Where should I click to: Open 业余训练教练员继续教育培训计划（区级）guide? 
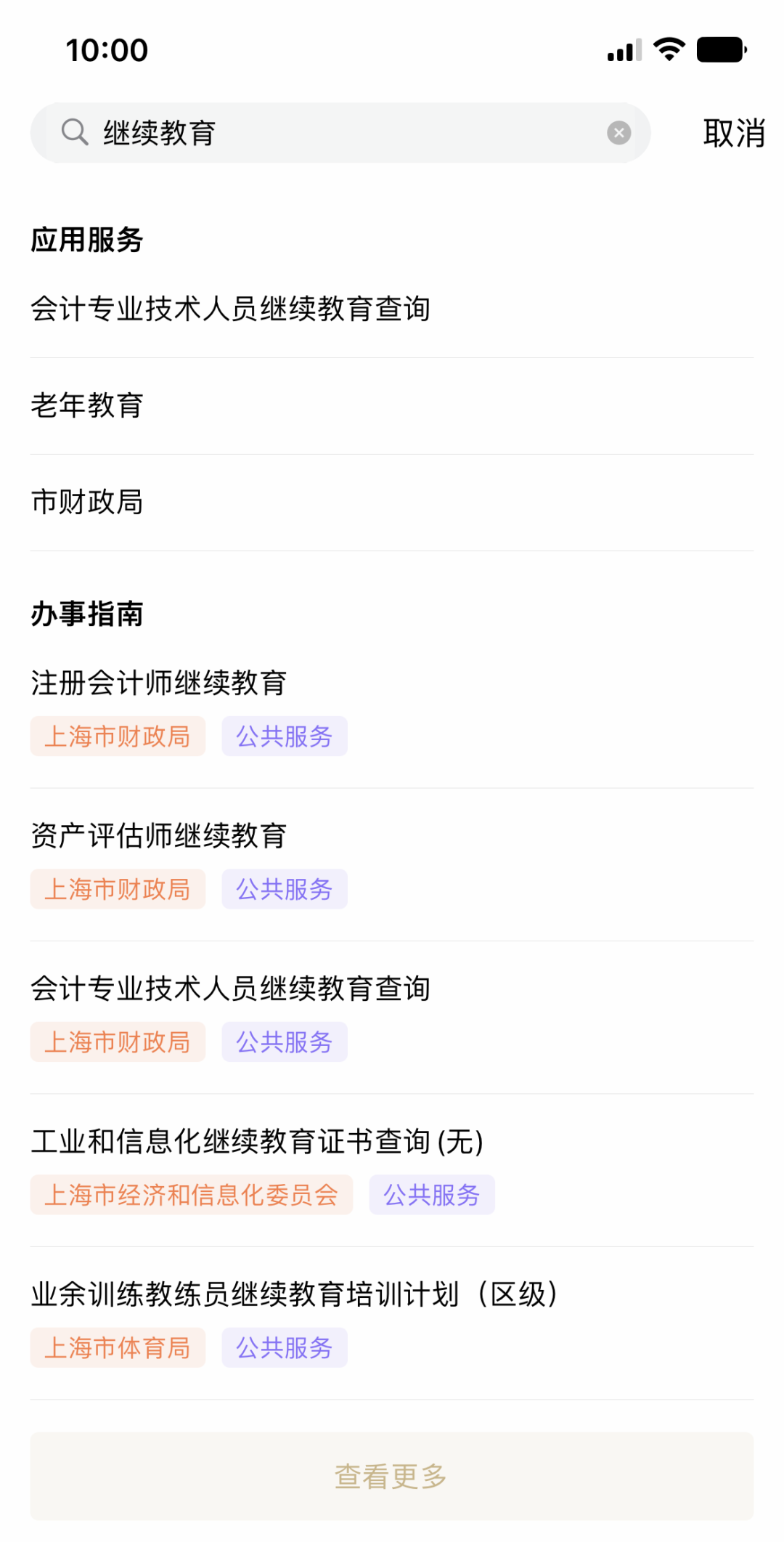tap(392, 1323)
